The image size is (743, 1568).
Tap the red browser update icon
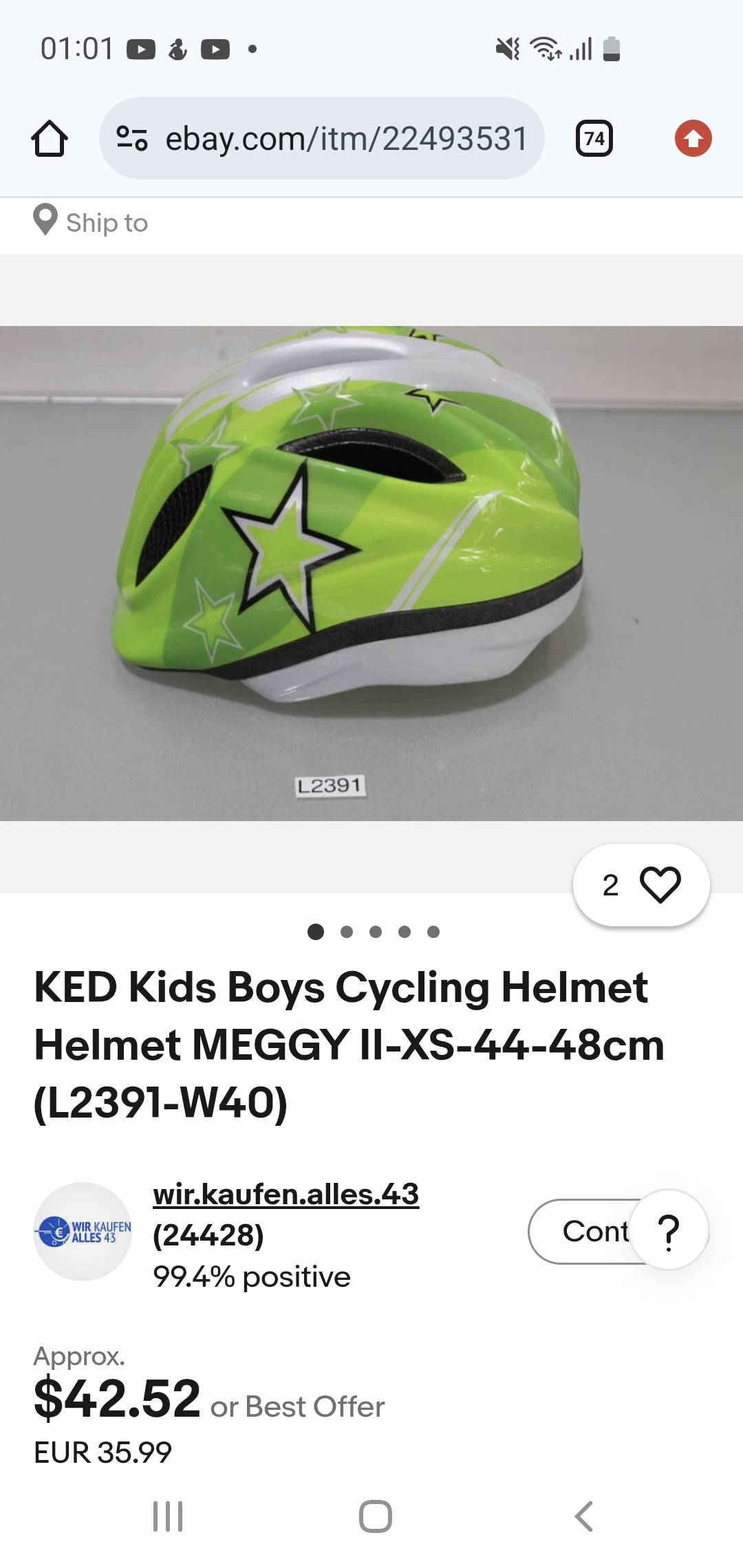(693, 139)
